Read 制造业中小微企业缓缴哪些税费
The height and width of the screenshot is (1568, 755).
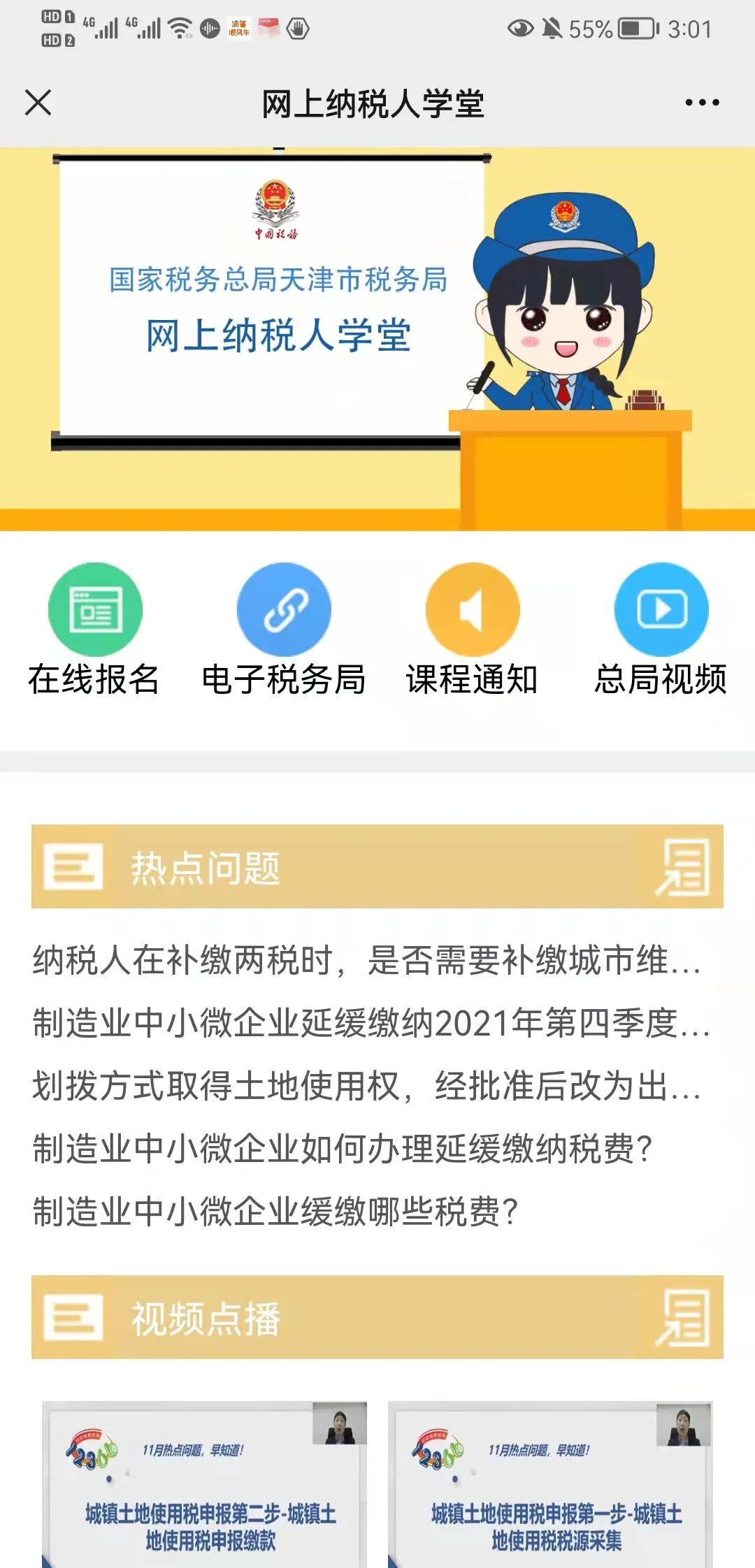[x=275, y=1212]
